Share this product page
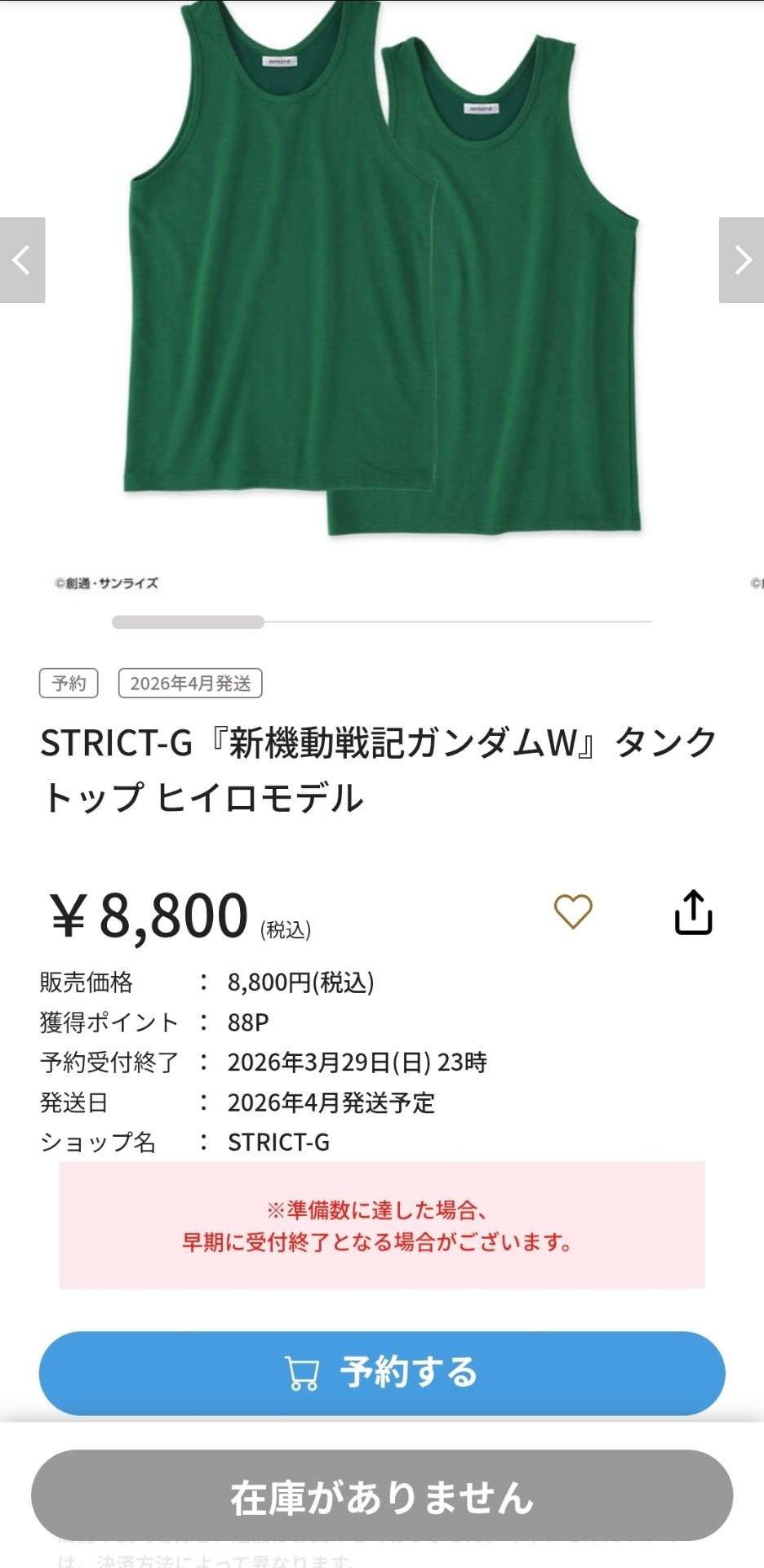This screenshot has height=1568, width=764. [693, 911]
